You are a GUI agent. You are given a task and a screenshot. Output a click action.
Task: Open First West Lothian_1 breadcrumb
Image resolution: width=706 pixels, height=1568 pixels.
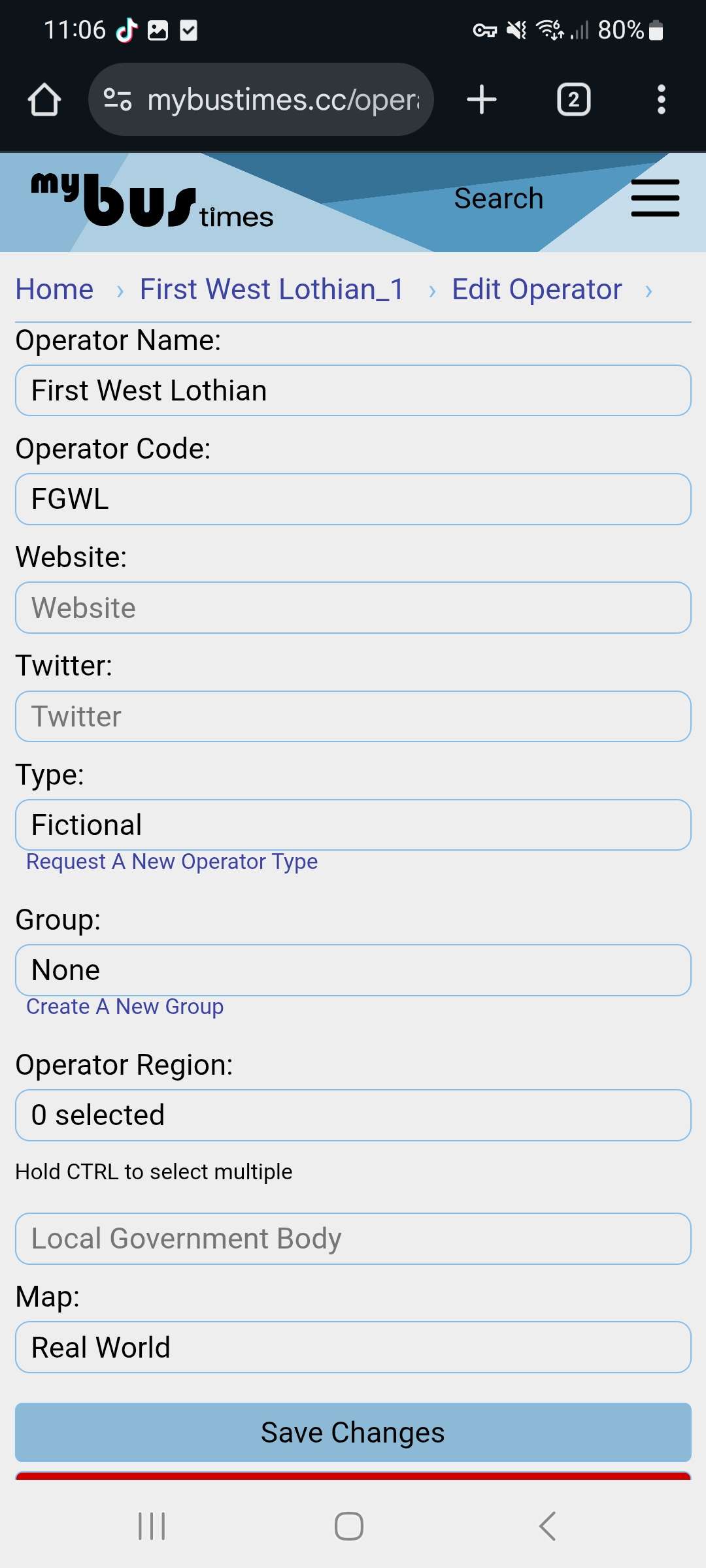tap(272, 289)
